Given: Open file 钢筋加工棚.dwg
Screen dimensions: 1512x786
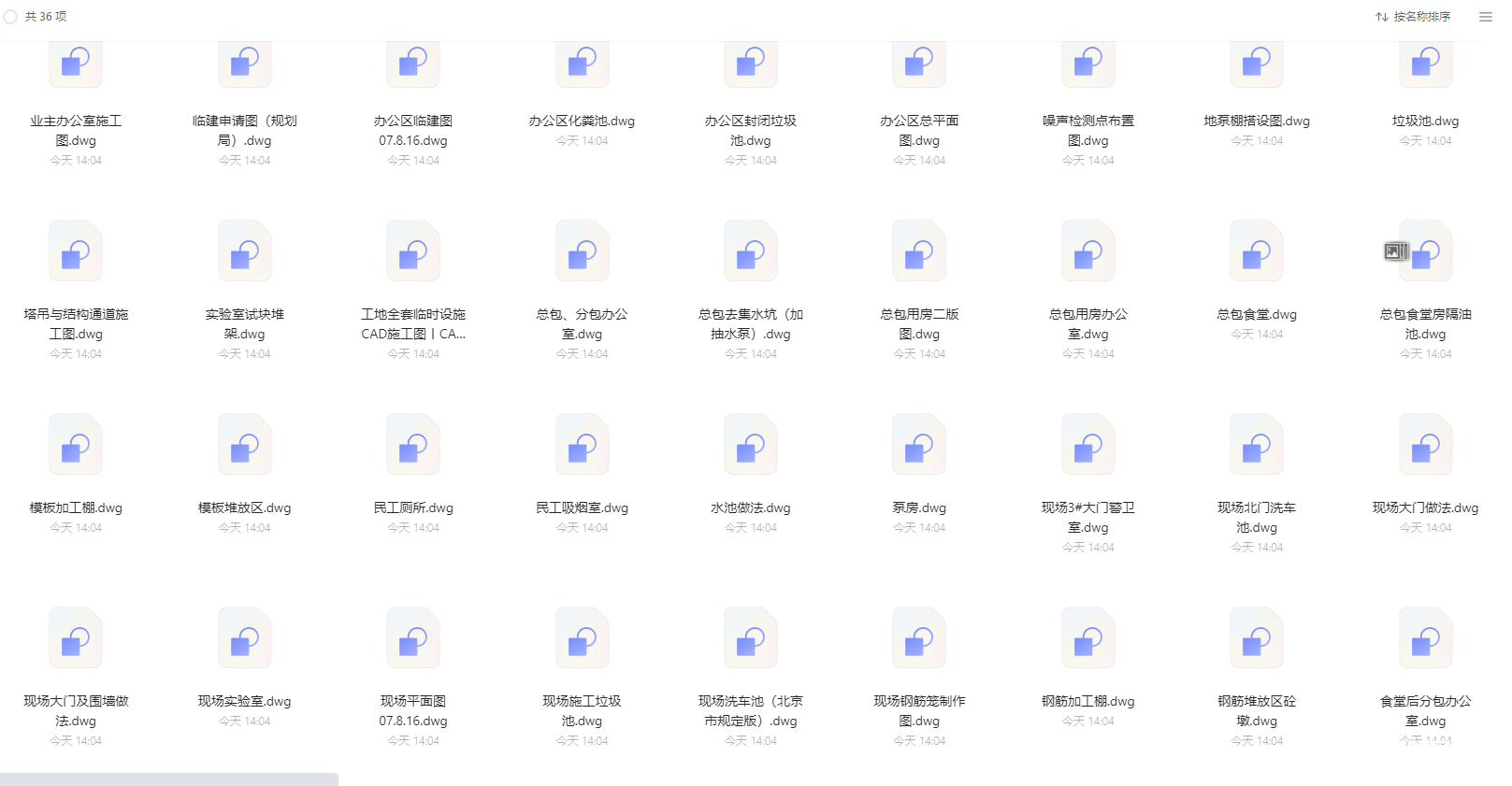Looking at the screenshot, I should 1087,639.
